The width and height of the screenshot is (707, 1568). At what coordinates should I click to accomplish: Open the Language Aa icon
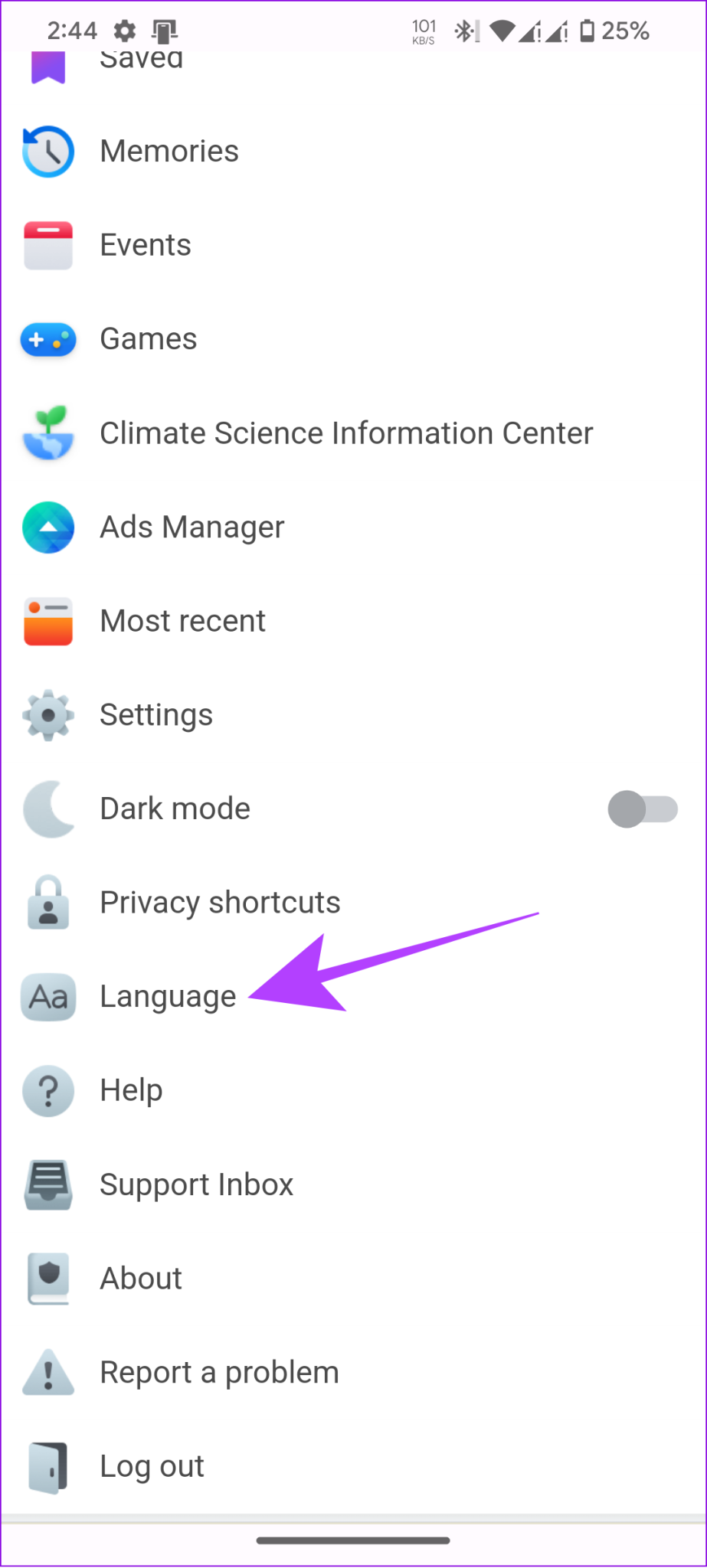pyautogui.click(x=48, y=997)
